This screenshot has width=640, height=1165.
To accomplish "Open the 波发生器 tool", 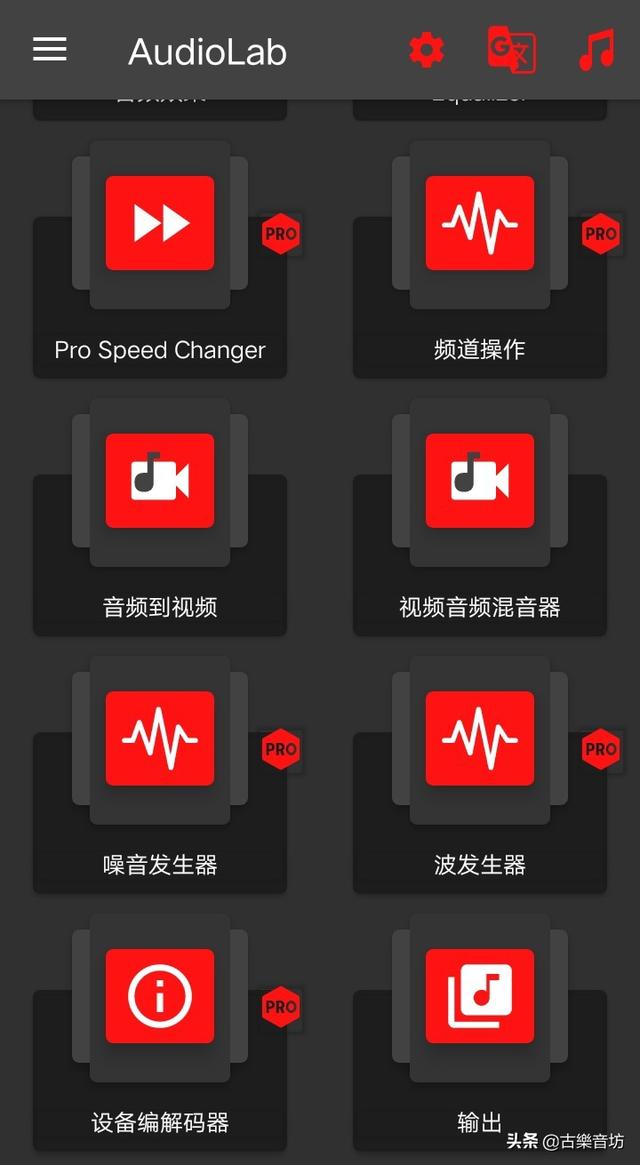I will tap(479, 775).
